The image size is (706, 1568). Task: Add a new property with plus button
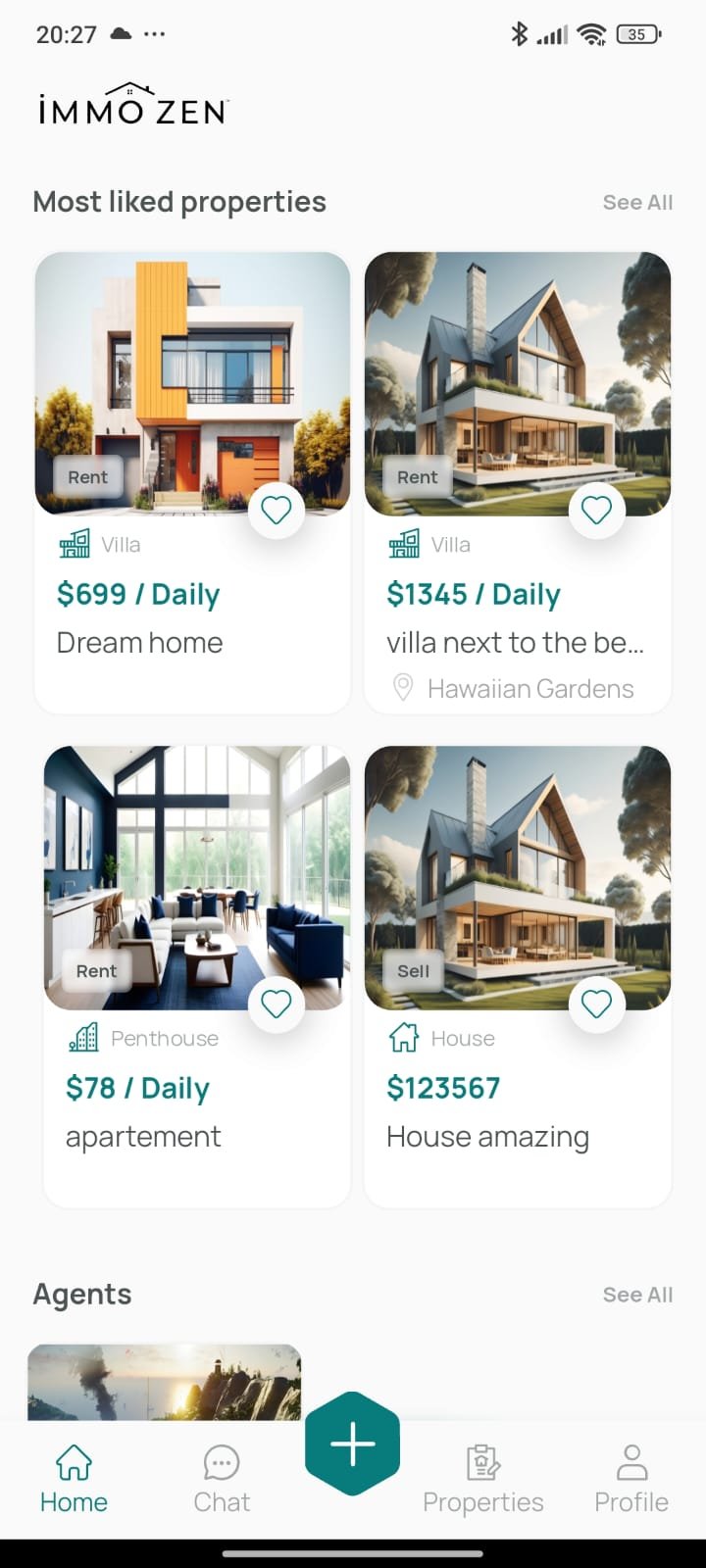pos(353,1444)
